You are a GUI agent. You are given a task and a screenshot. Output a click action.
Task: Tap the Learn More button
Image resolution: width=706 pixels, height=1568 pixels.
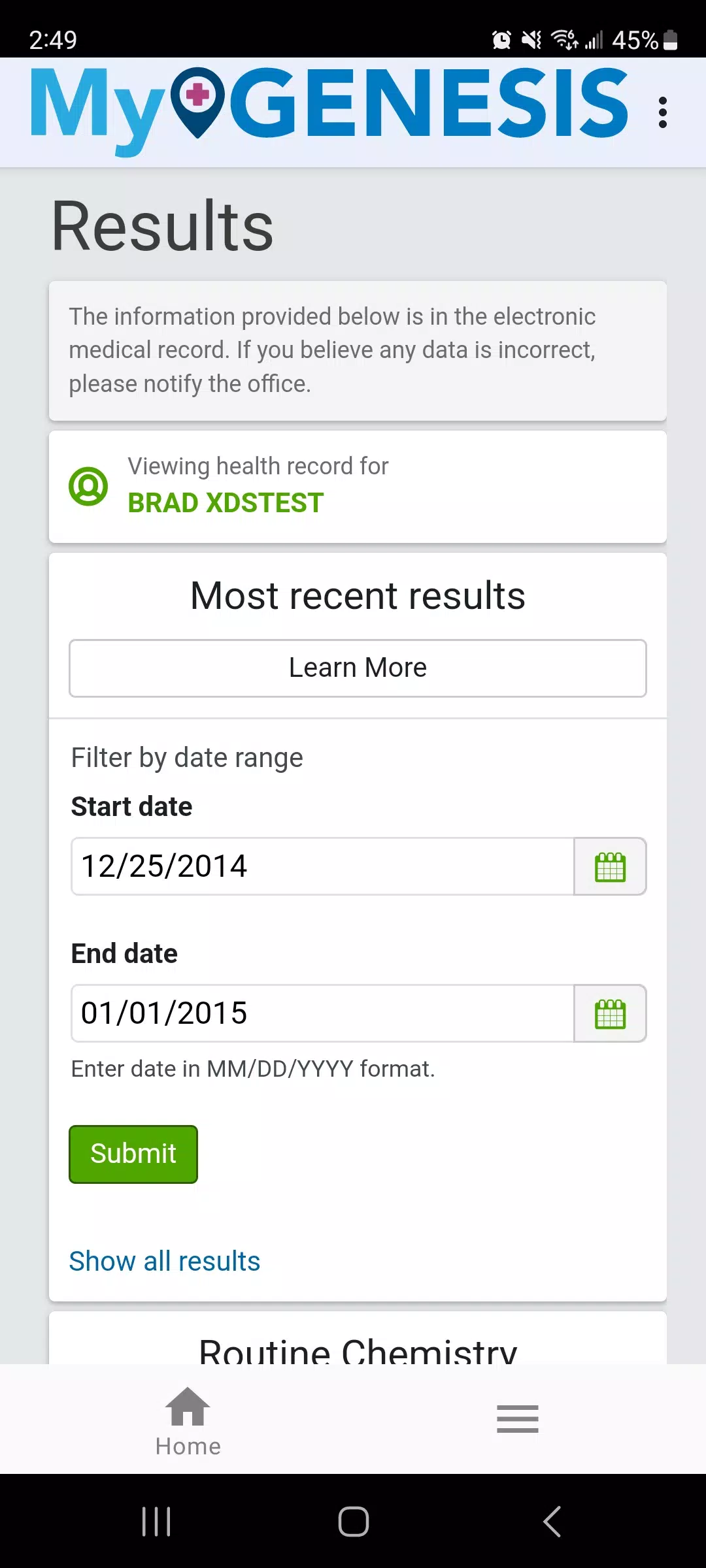click(358, 668)
